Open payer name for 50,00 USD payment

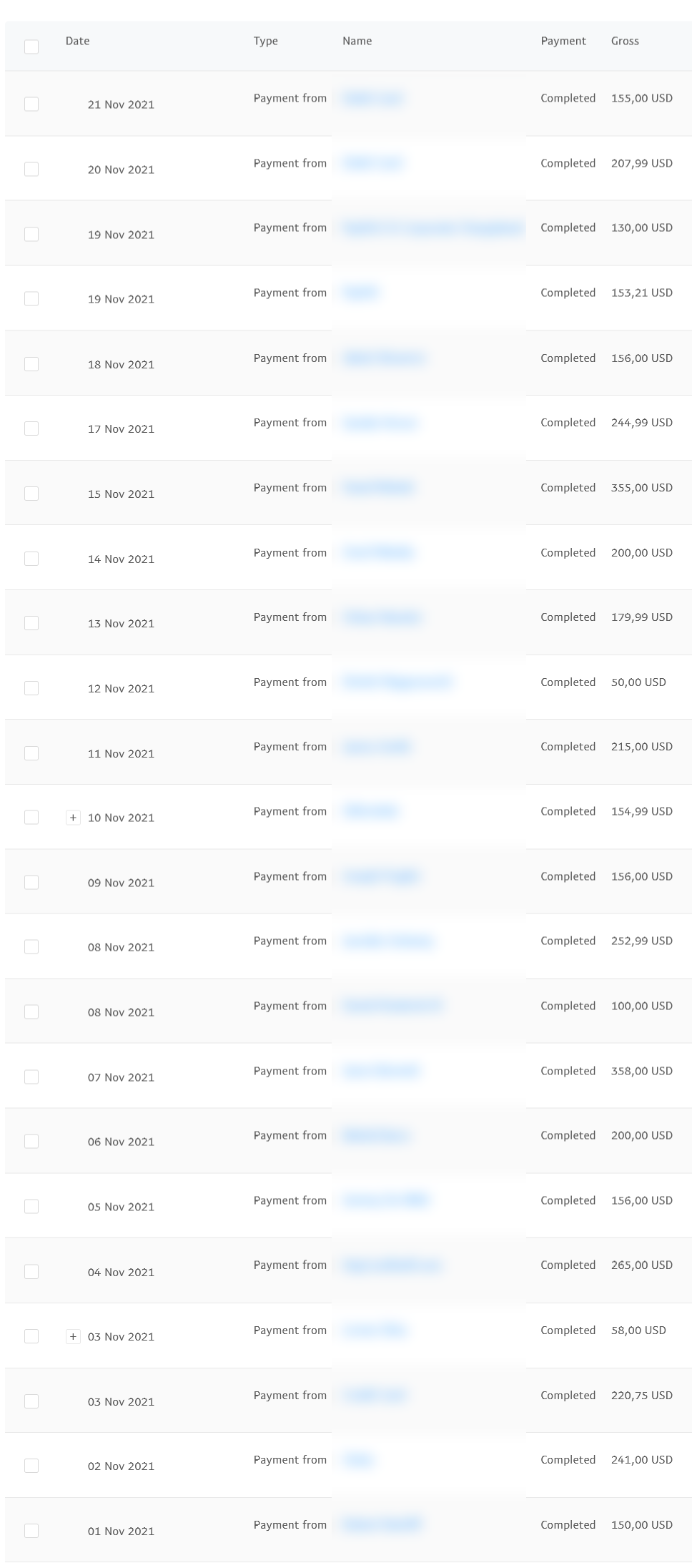pos(397,682)
